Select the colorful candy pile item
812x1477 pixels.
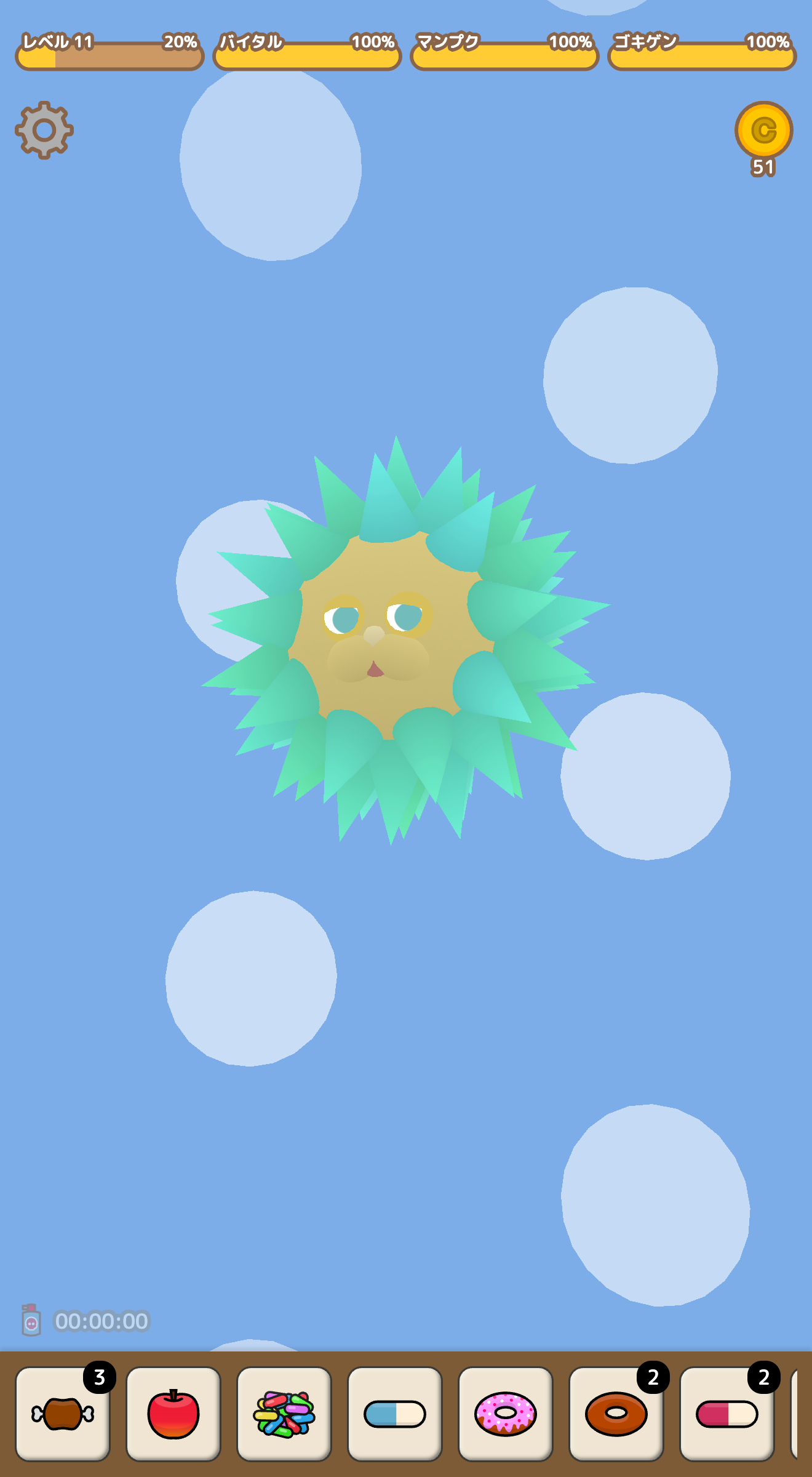[284, 1414]
